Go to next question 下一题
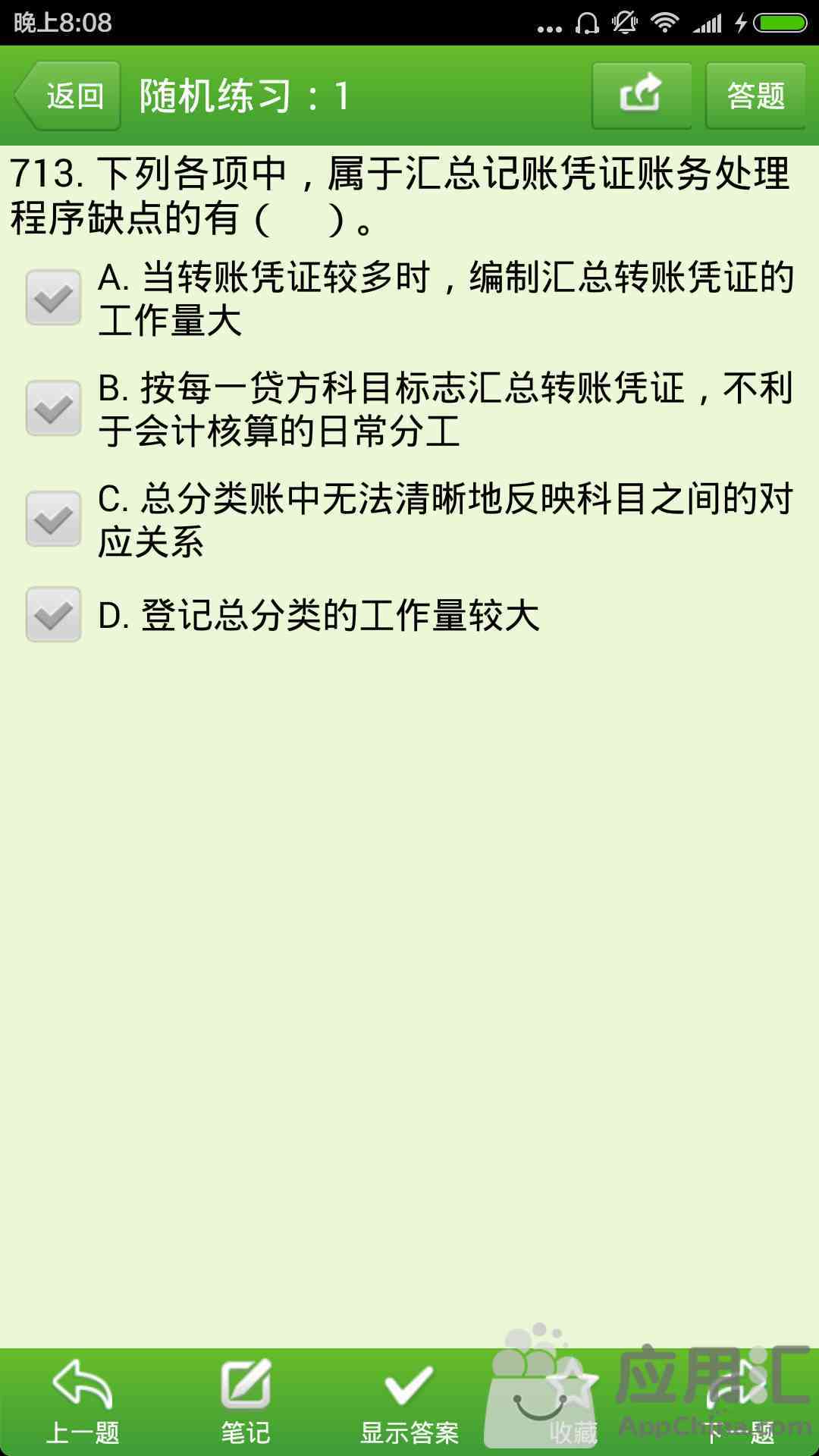 (x=739, y=1402)
